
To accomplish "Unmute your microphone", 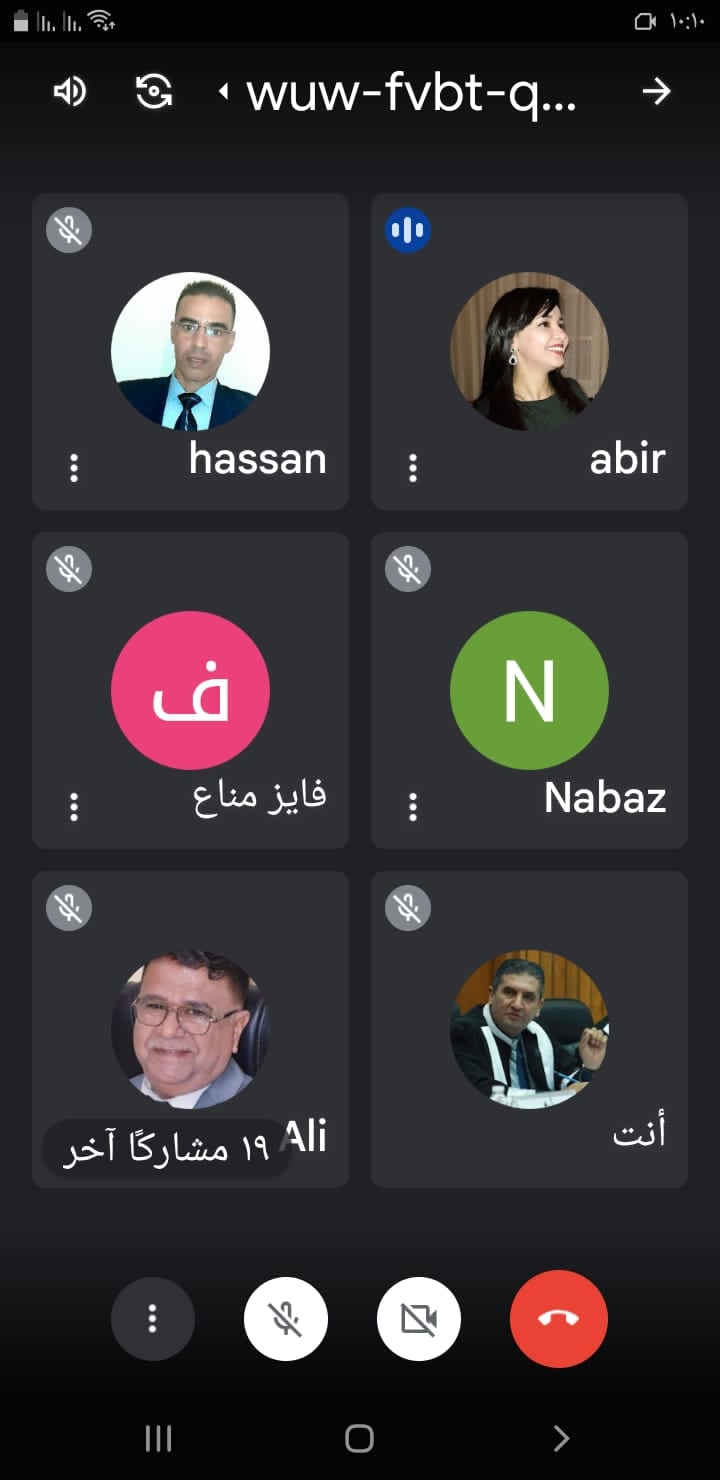I will [x=286, y=1320].
